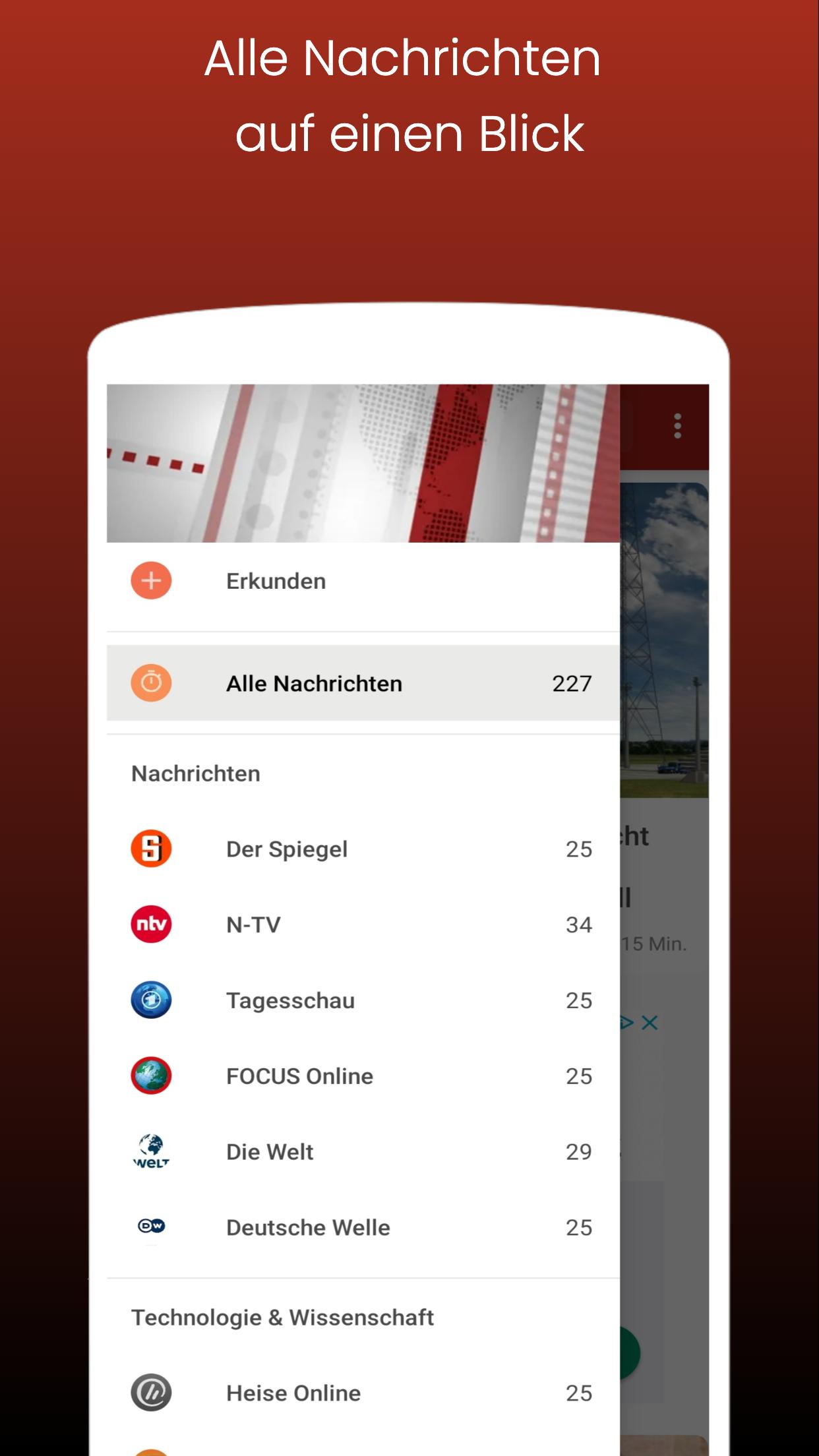The image size is (819, 1456).
Task: Tap the Deutsche Welle logo
Action: (x=151, y=1227)
